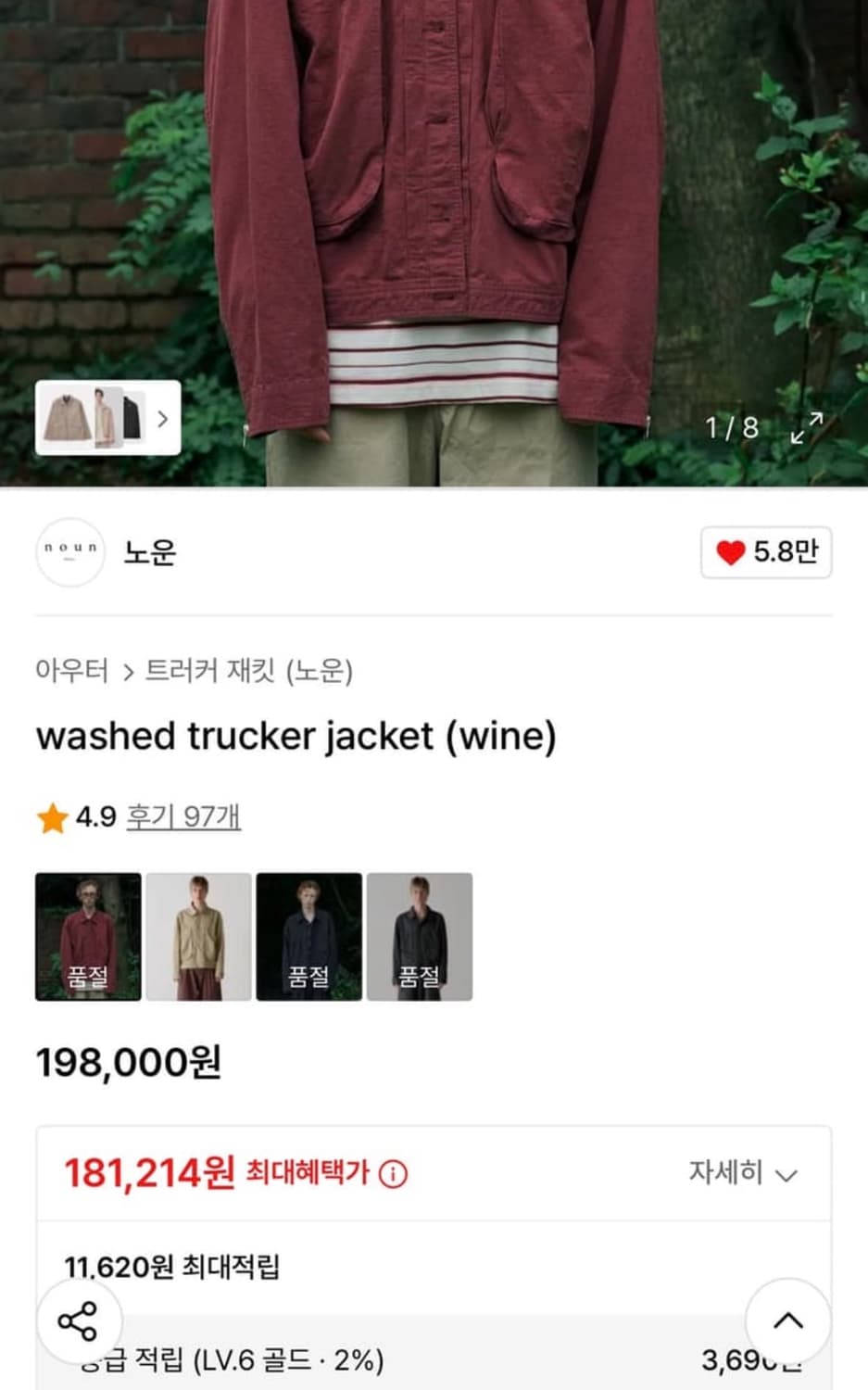Open fullscreen view with the expand arrows icon
Screen dimensions: 868x1390
[808, 427]
